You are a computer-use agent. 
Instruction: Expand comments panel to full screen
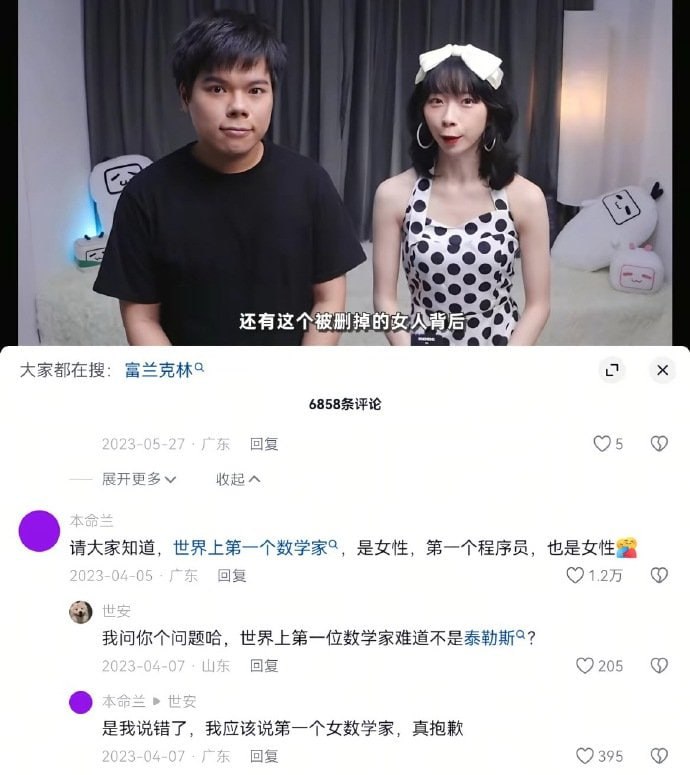pos(613,370)
